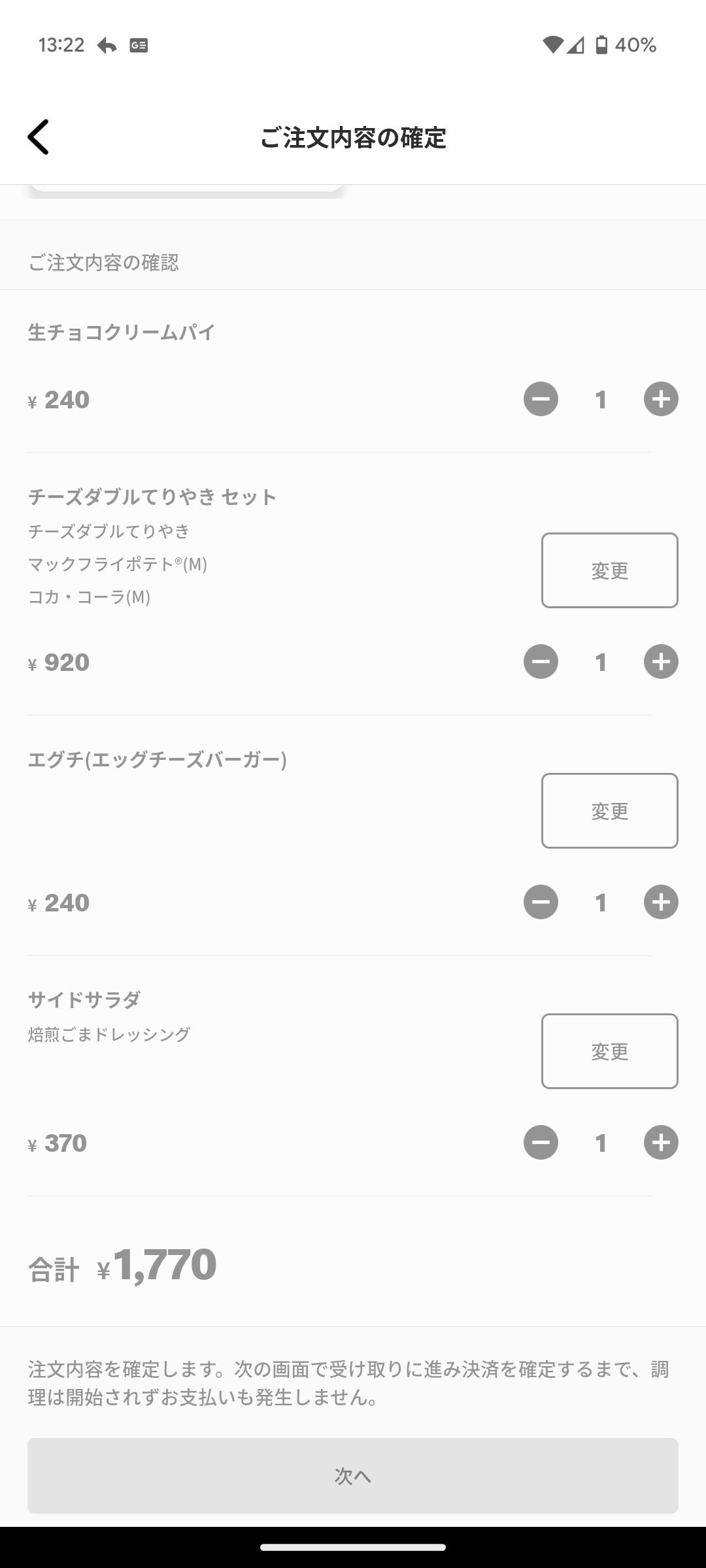The width and height of the screenshot is (706, 1568).
Task: Decrease quantity of サイドサラダ
Action: coord(541,1143)
